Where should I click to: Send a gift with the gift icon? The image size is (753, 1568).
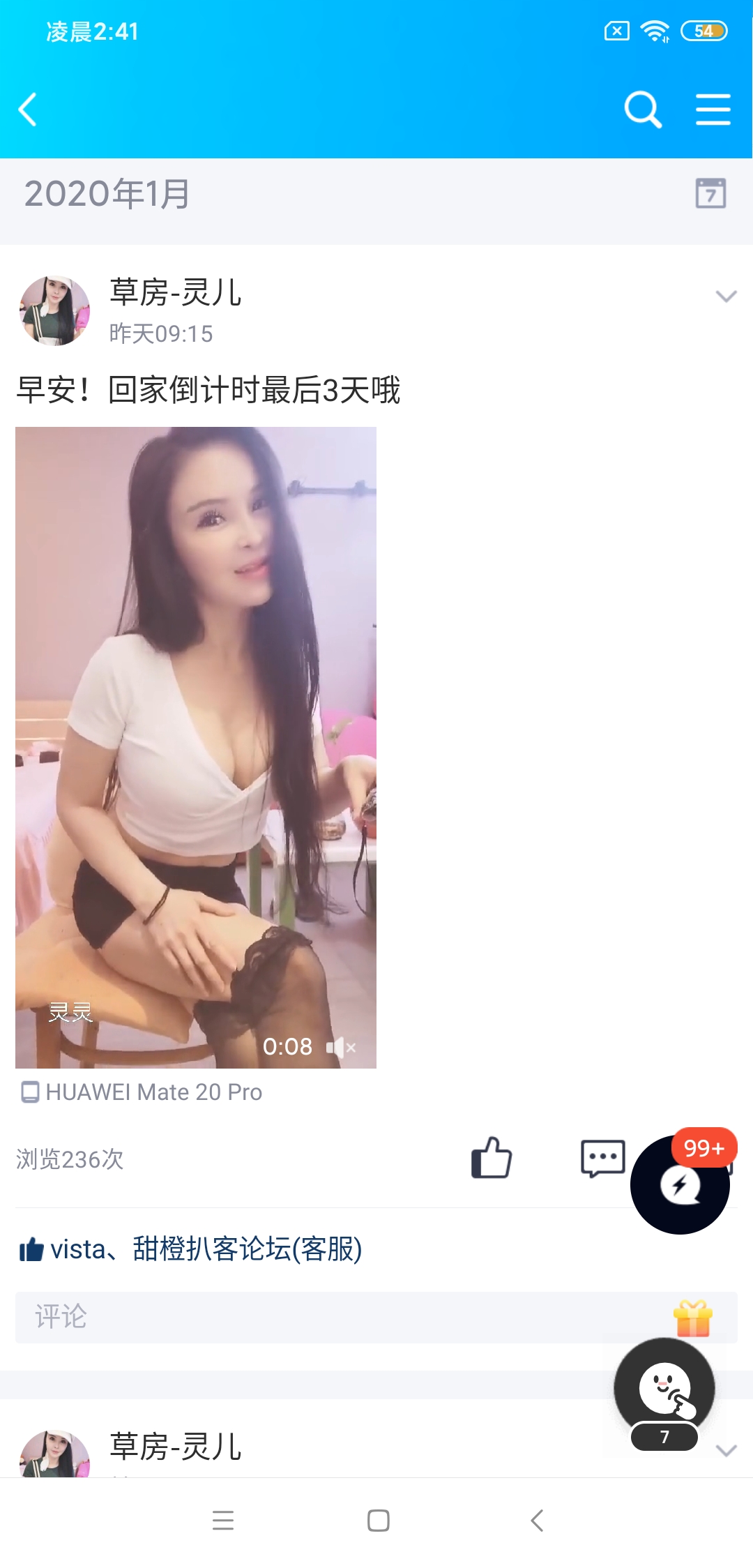tap(693, 1318)
